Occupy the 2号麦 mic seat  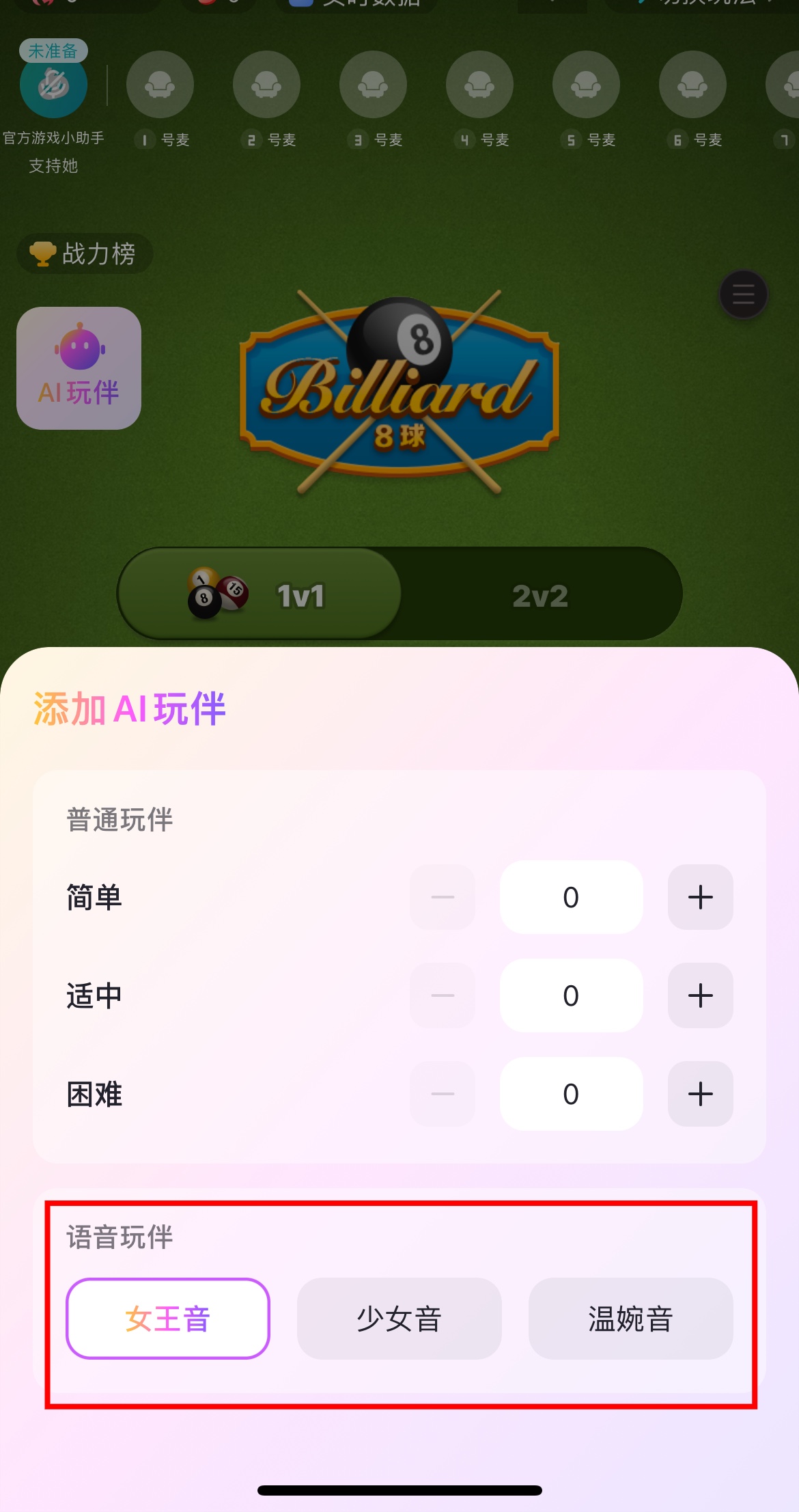(x=266, y=85)
